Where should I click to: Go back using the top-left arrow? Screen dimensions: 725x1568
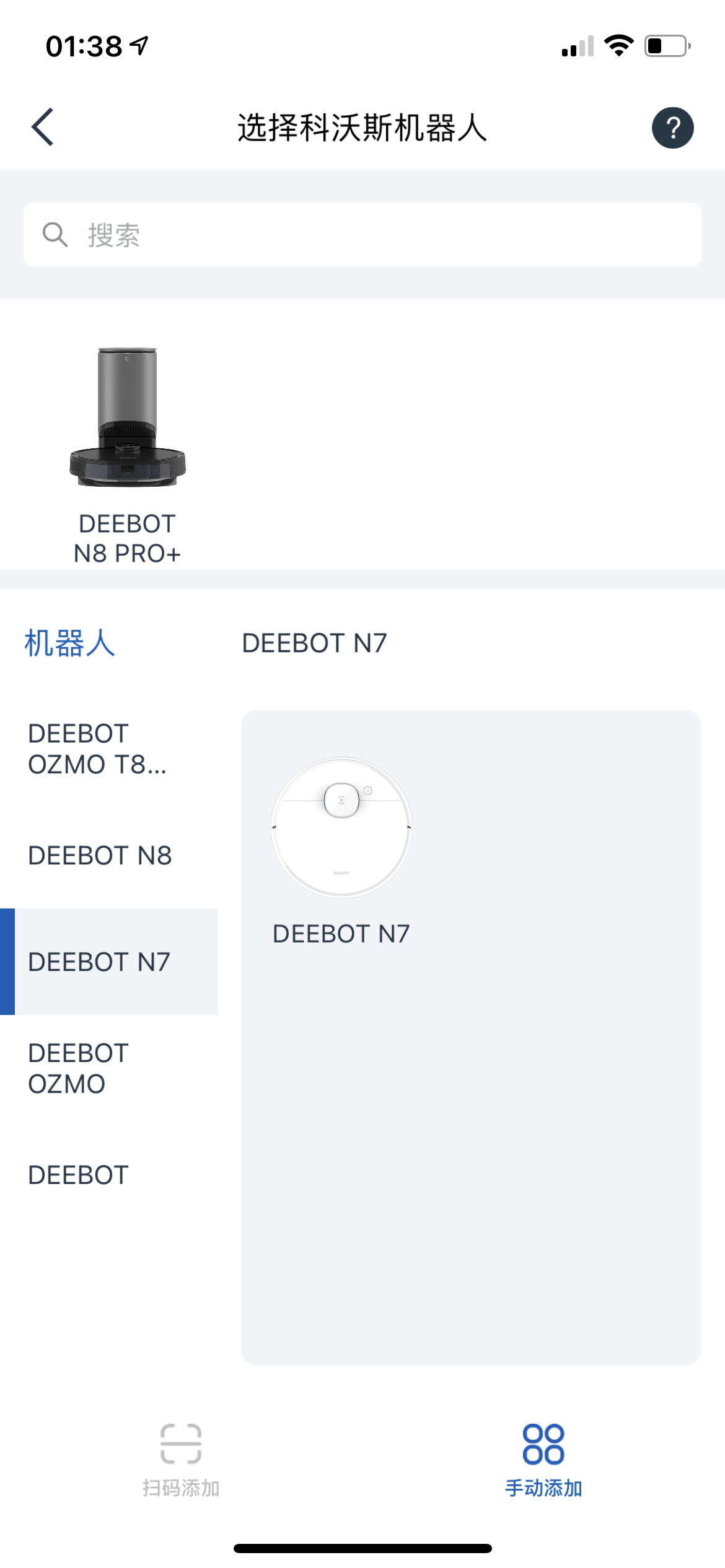(43, 128)
